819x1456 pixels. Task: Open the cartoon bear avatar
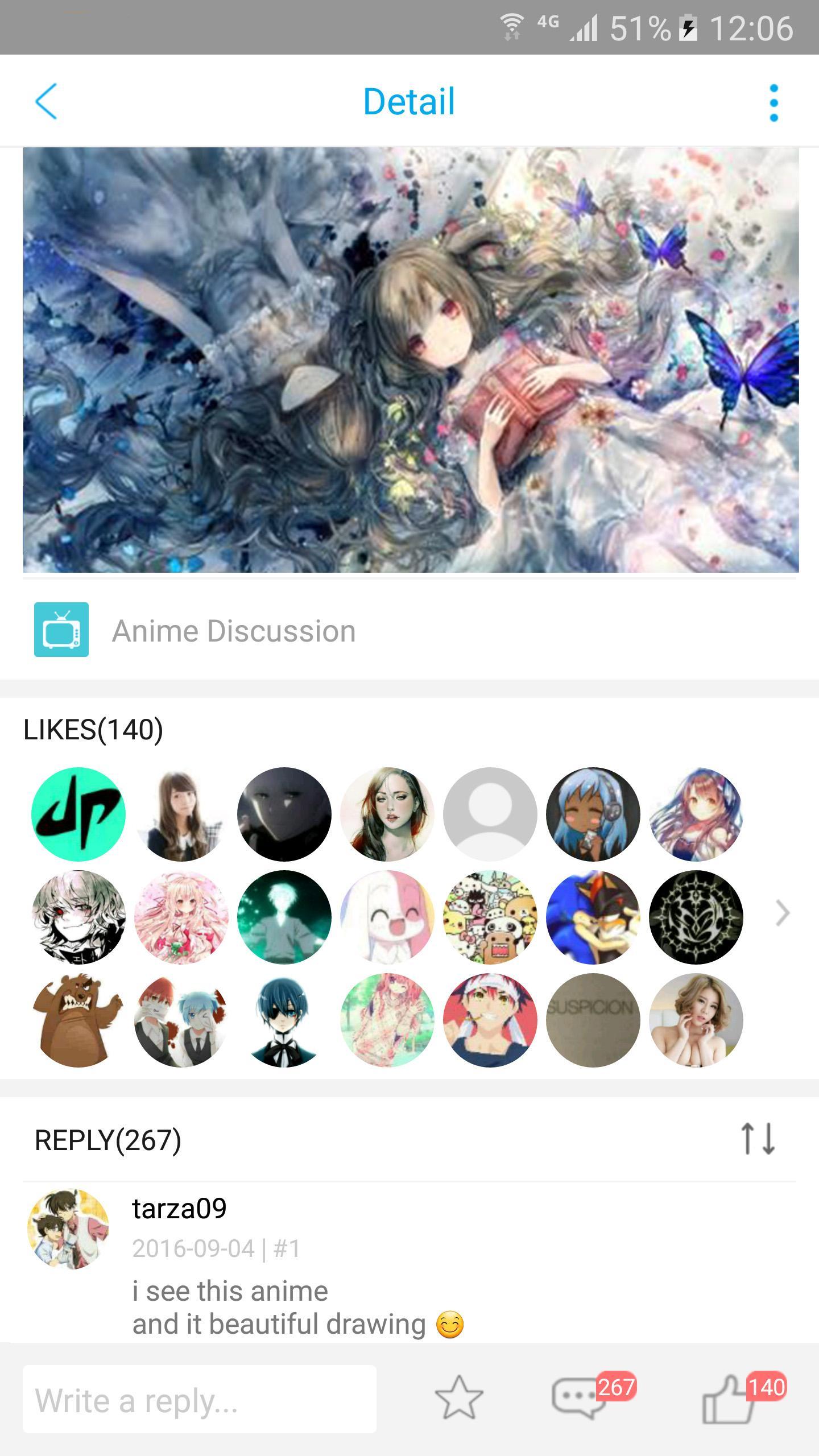pyautogui.click(x=78, y=1020)
